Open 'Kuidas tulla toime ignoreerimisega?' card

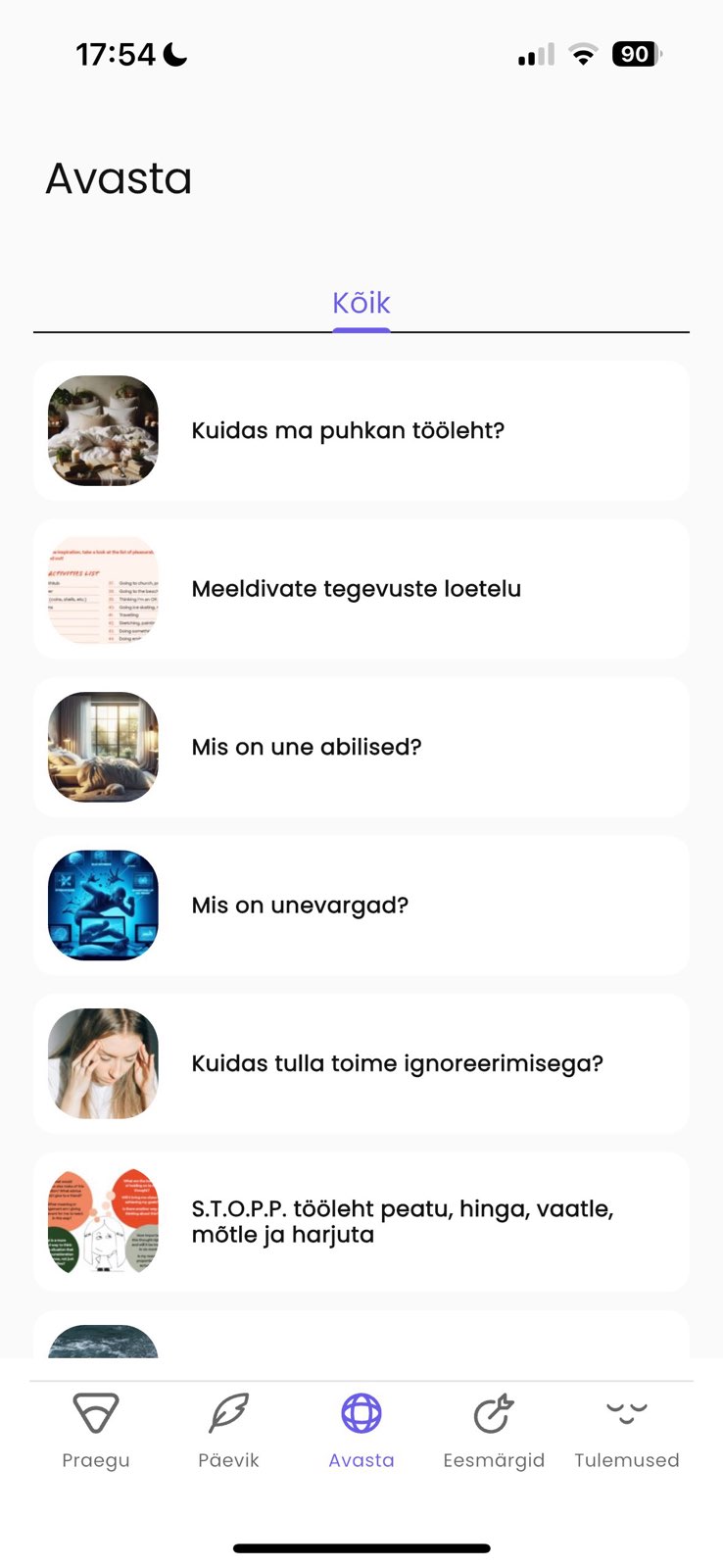pyautogui.click(x=361, y=1063)
